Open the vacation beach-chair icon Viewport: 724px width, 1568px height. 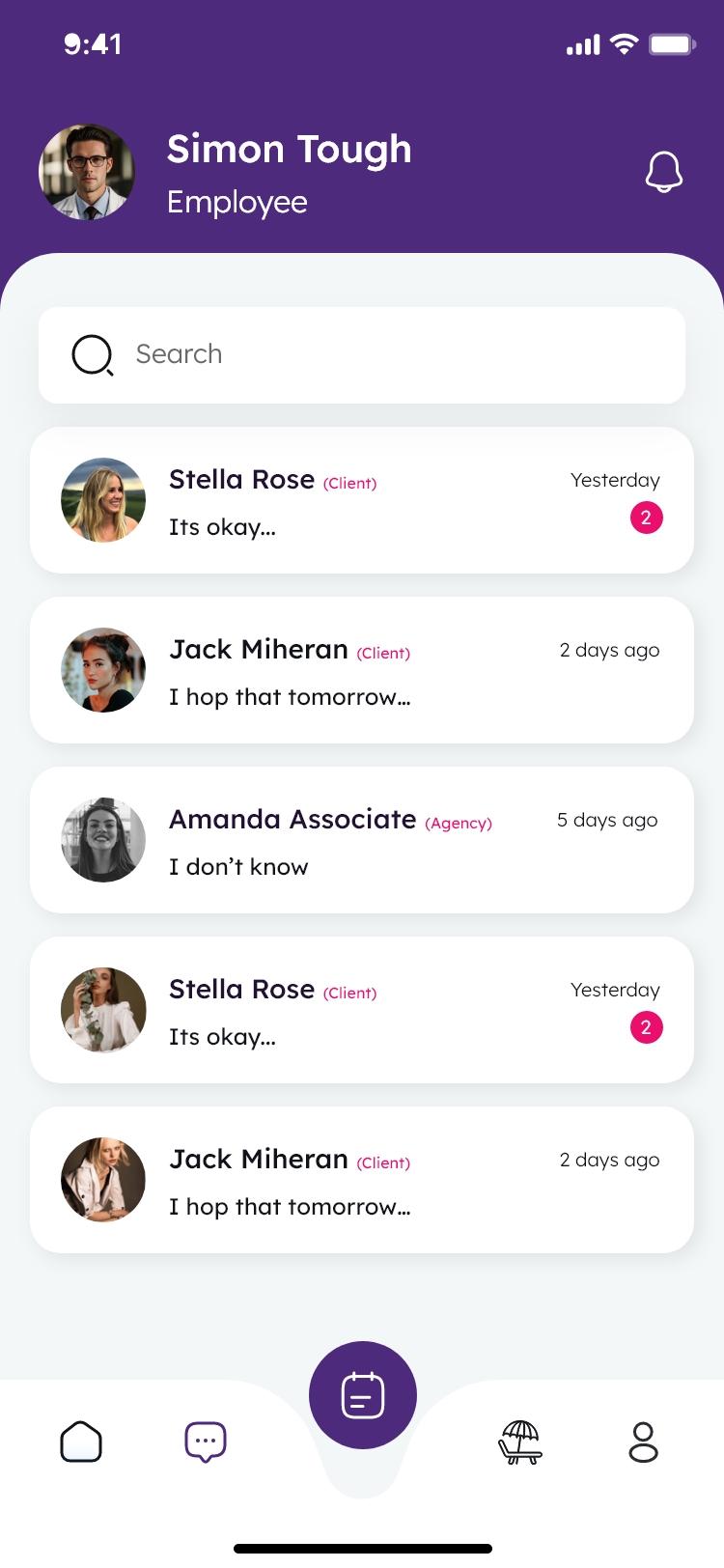point(520,1441)
